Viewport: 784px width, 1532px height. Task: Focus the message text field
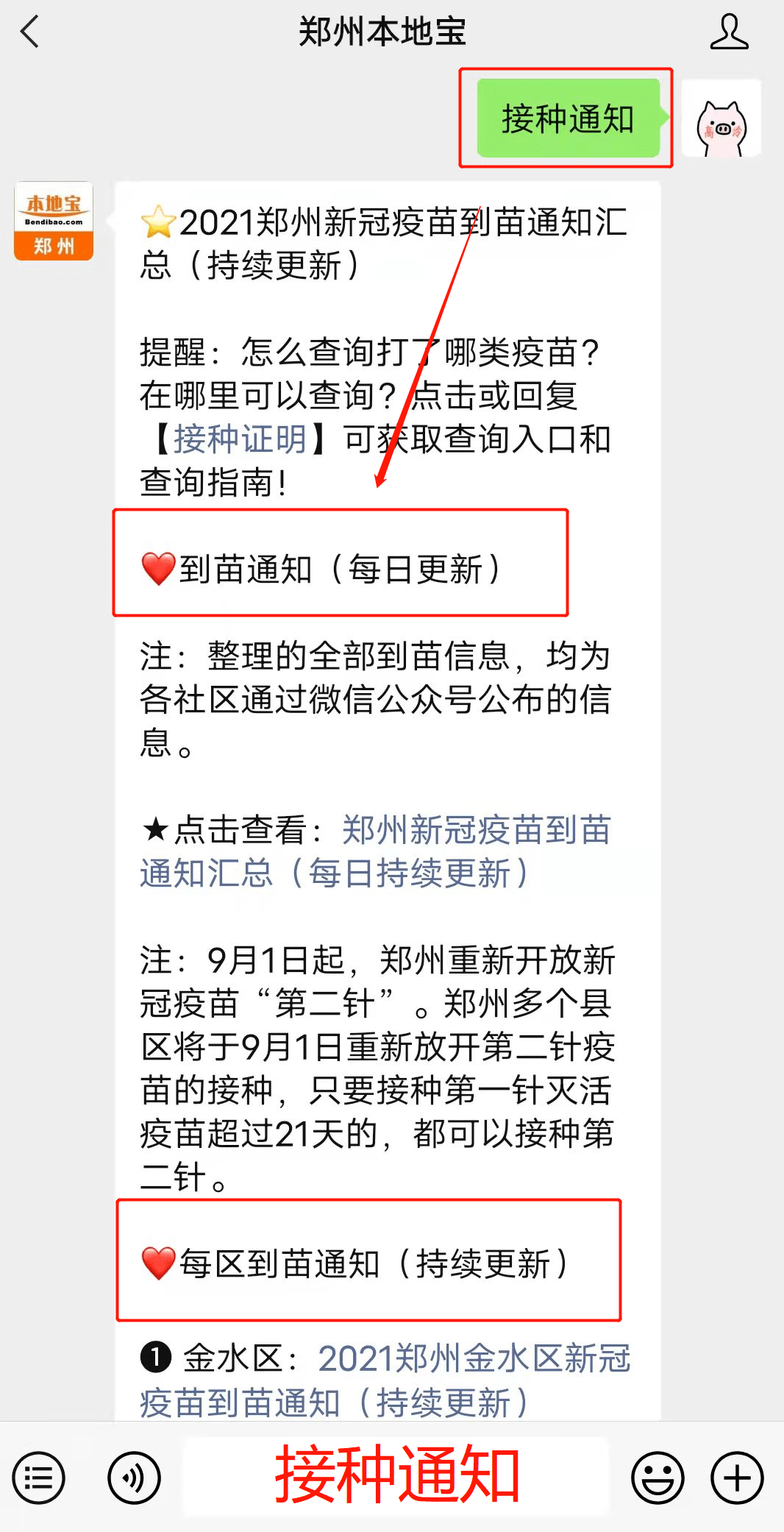click(x=396, y=1476)
